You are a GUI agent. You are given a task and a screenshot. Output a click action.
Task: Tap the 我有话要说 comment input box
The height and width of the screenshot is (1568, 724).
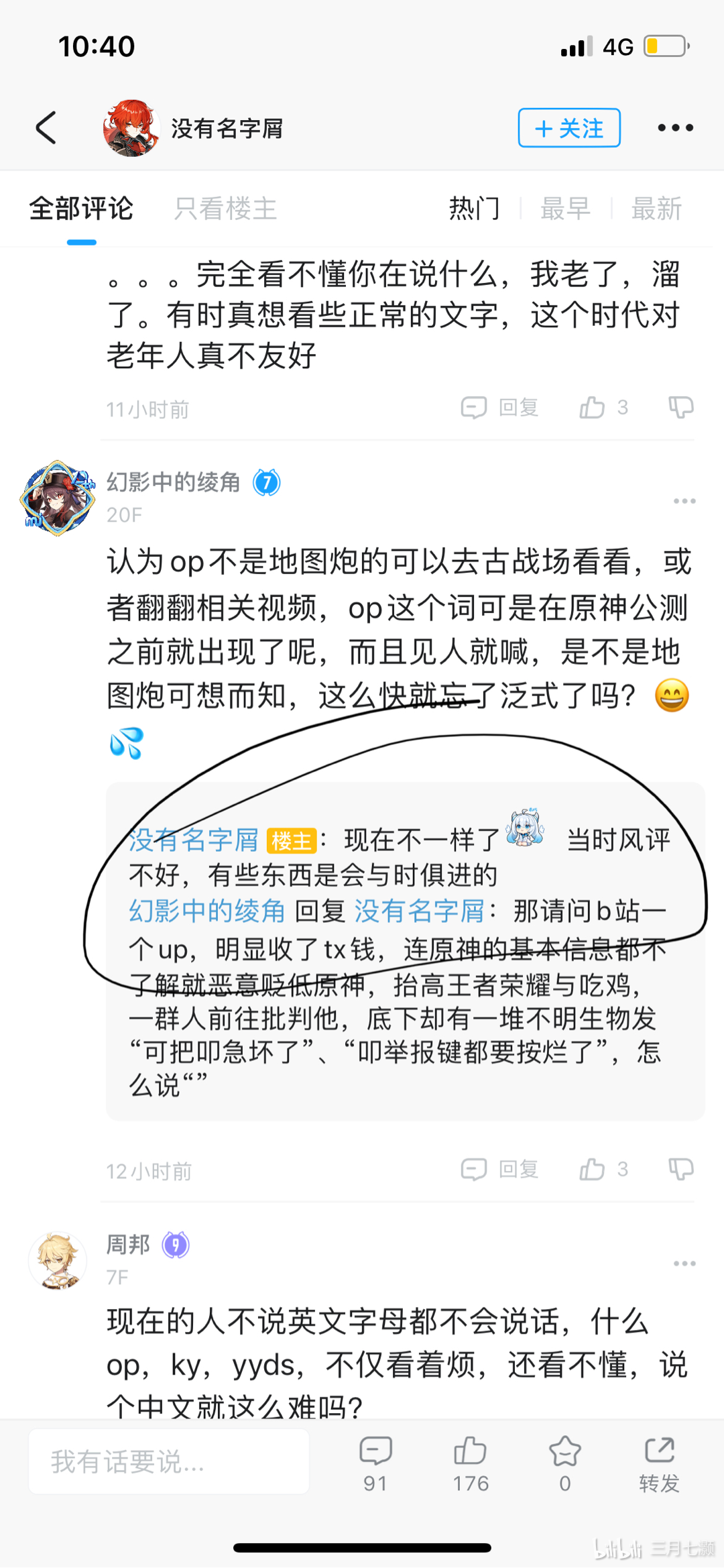(x=169, y=1461)
